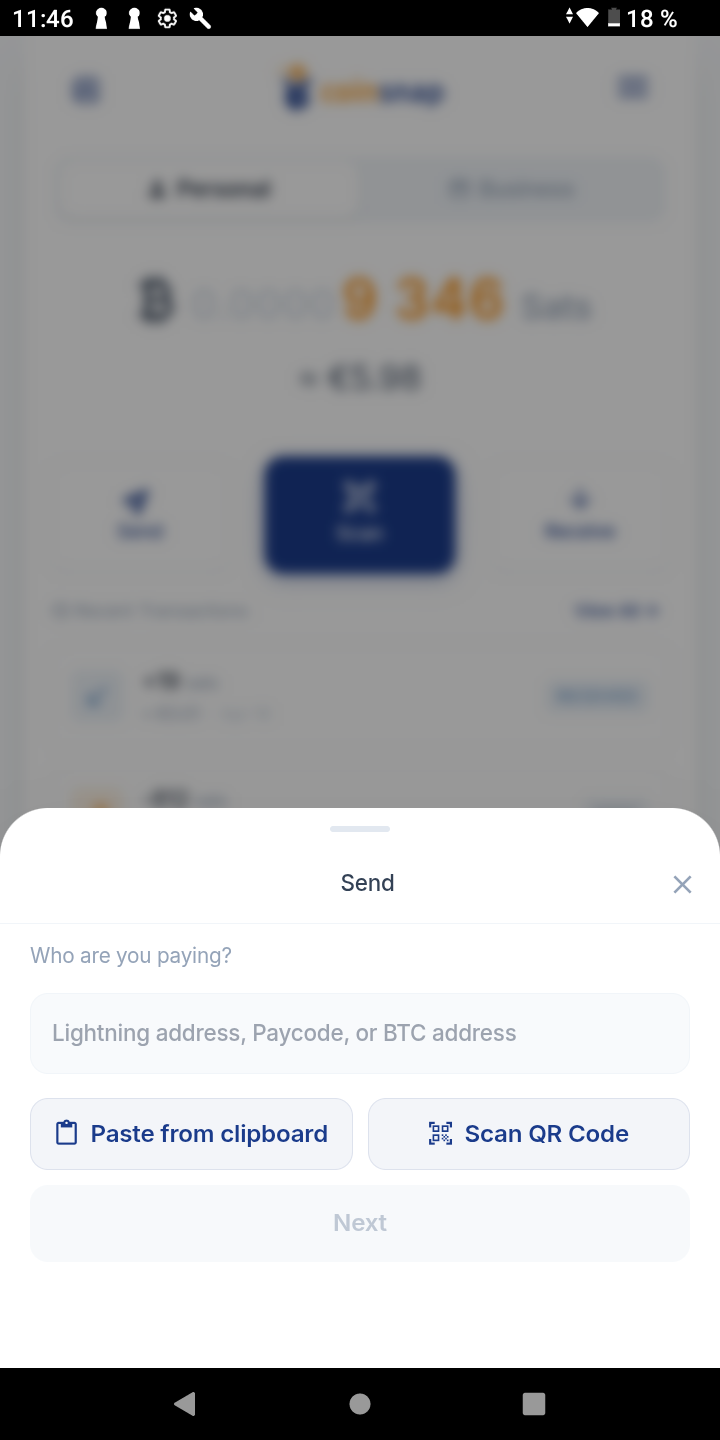Image resolution: width=720 pixels, height=1440 pixels.
Task: Focus the Lightning address input field
Action: 360,1033
